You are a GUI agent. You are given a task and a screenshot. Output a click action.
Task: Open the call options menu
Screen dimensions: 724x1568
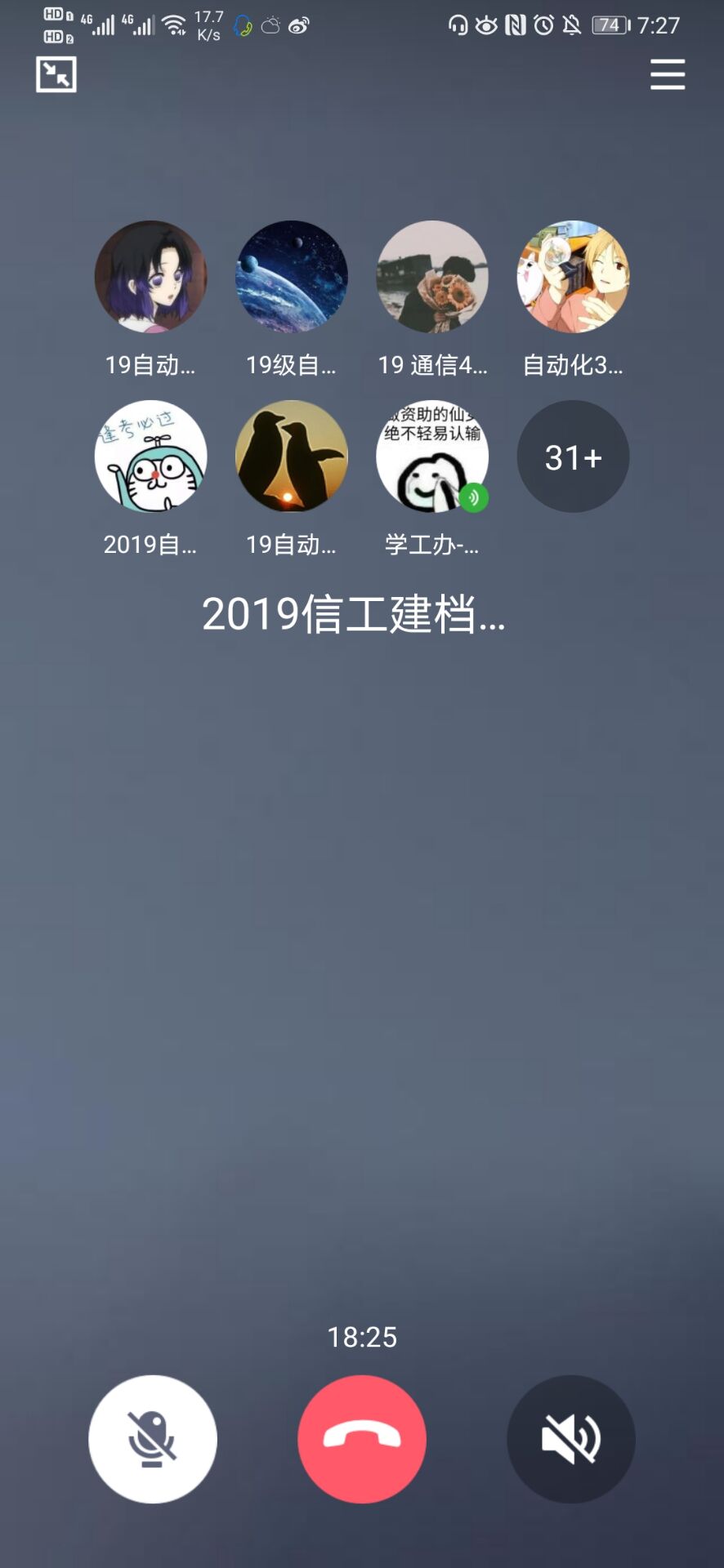[667, 75]
